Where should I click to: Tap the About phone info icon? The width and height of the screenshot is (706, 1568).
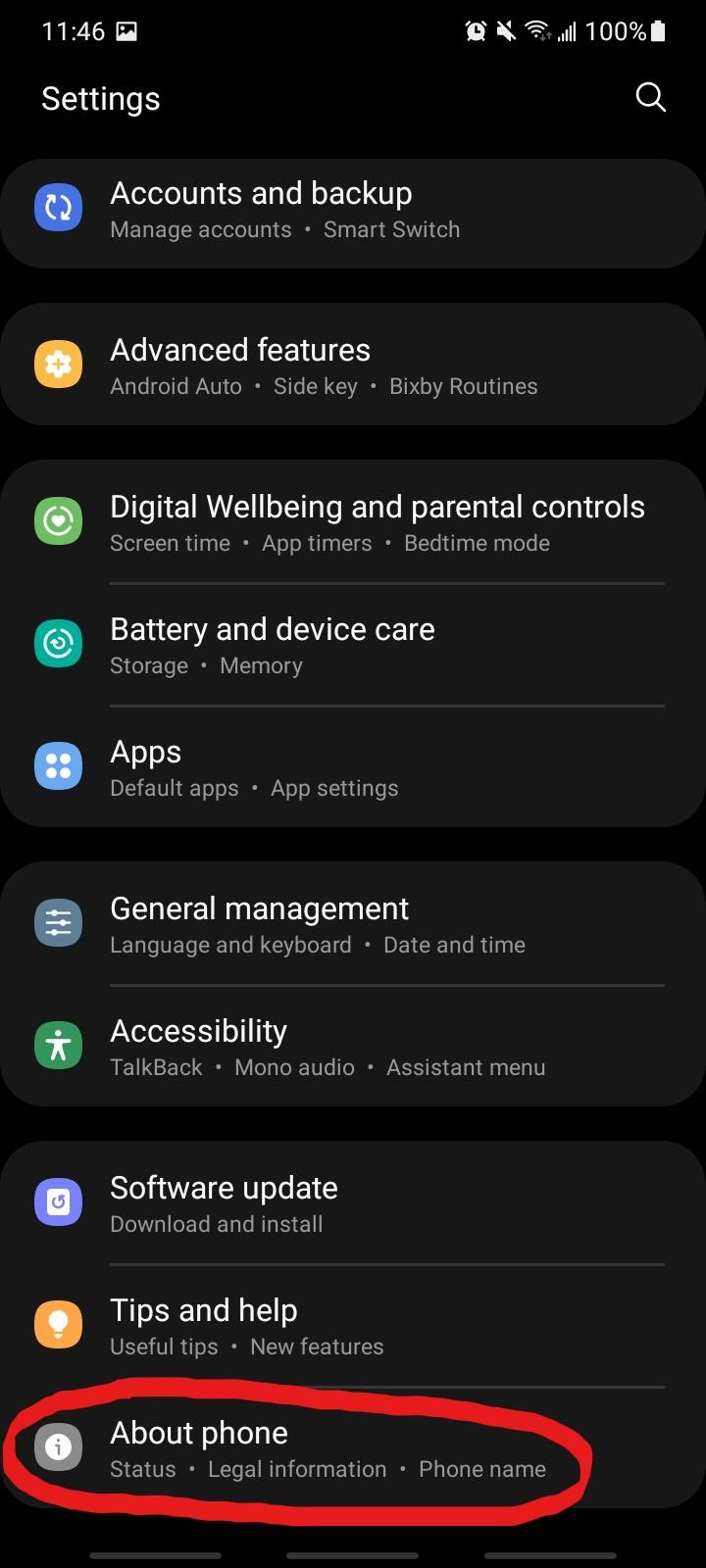point(58,1446)
